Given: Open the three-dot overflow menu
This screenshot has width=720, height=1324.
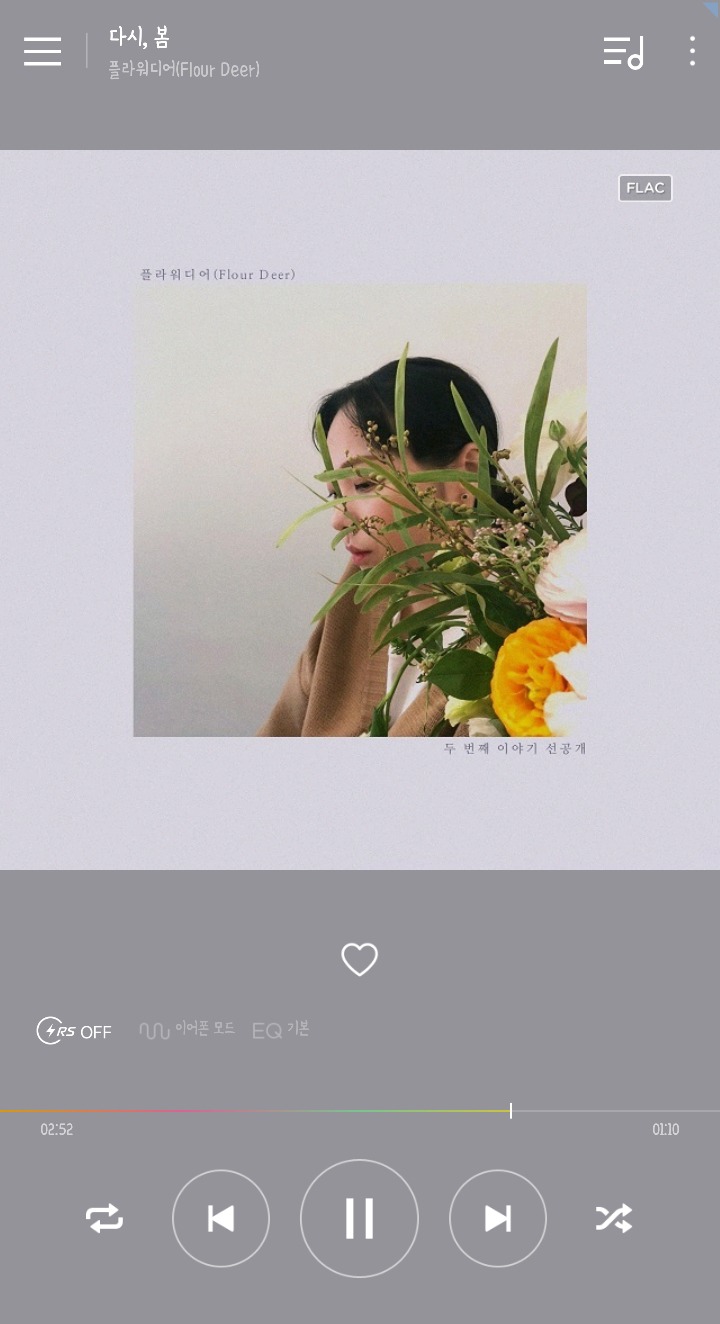Looking at the screenshot, I should tap(692, 51).
